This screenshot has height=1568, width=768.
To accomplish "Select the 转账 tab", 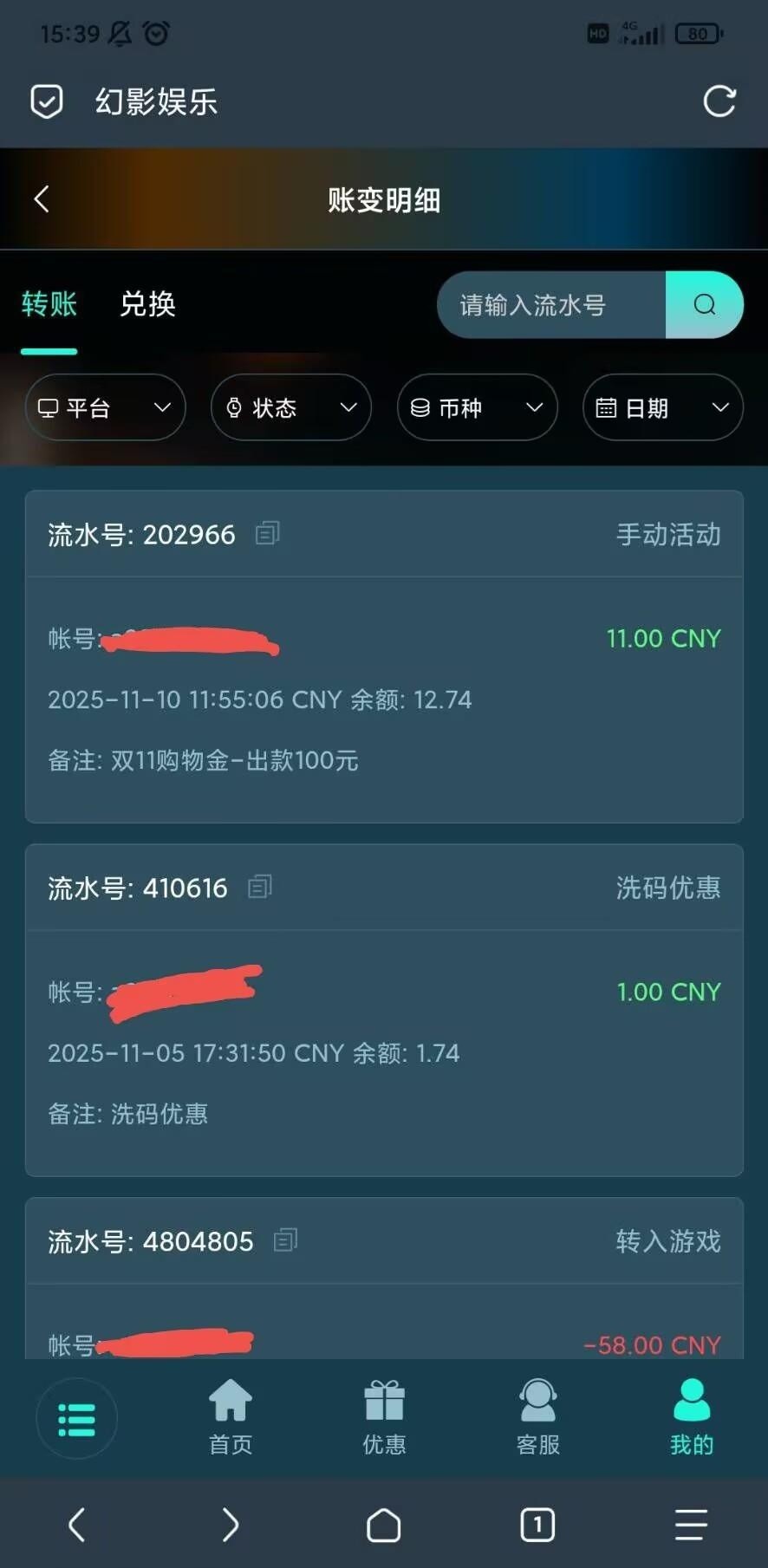I will pos(49,304).
